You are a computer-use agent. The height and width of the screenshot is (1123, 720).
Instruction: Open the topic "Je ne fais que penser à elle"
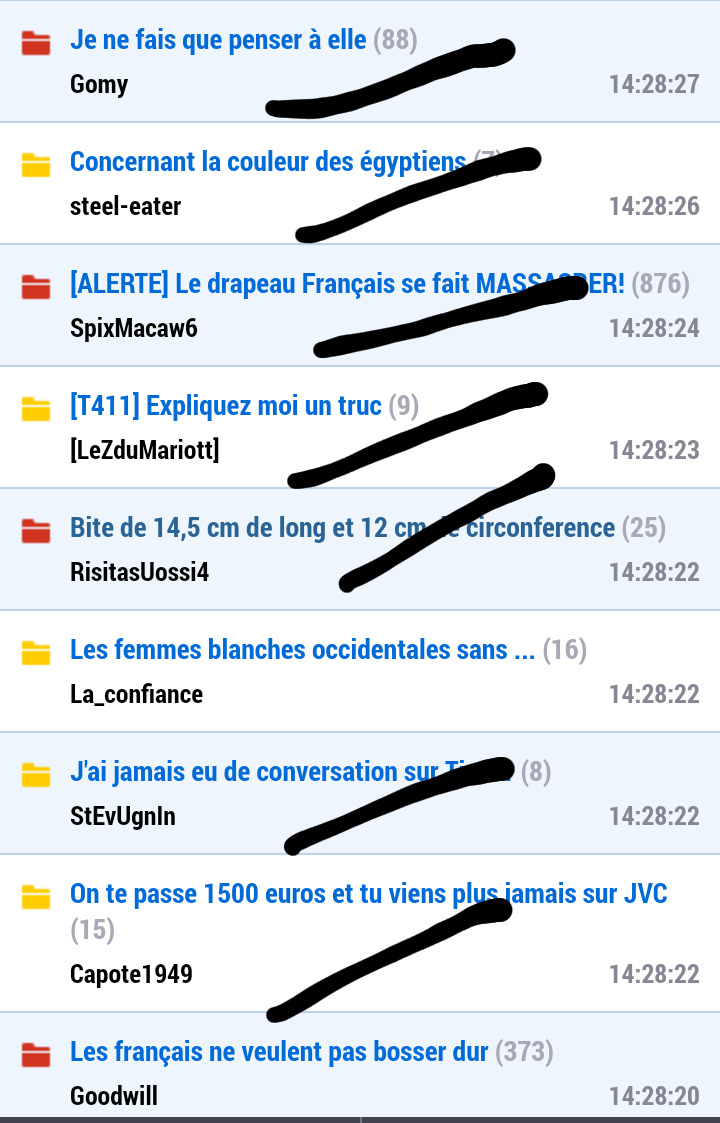point(217,41)
